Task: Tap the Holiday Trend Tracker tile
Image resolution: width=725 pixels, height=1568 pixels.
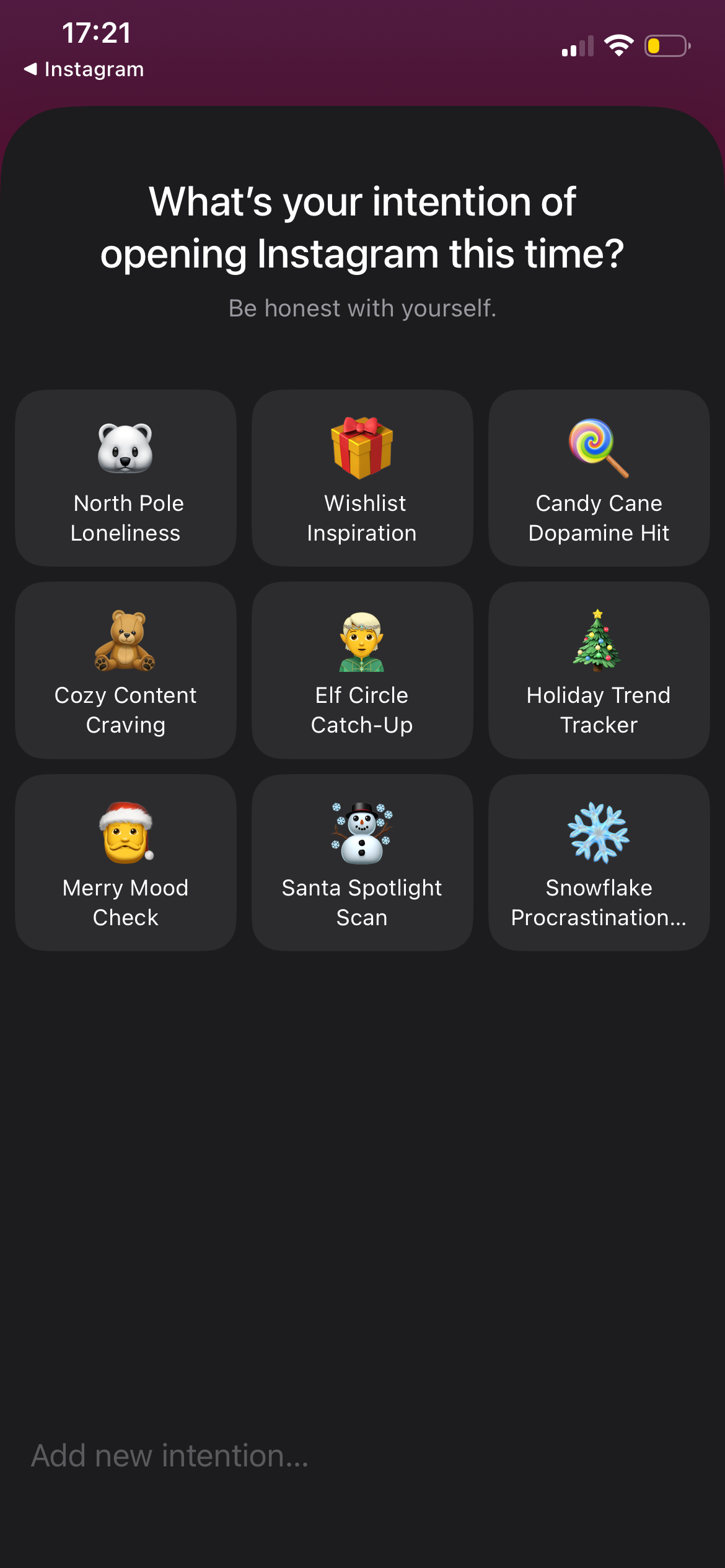Action: pos(599,670)
